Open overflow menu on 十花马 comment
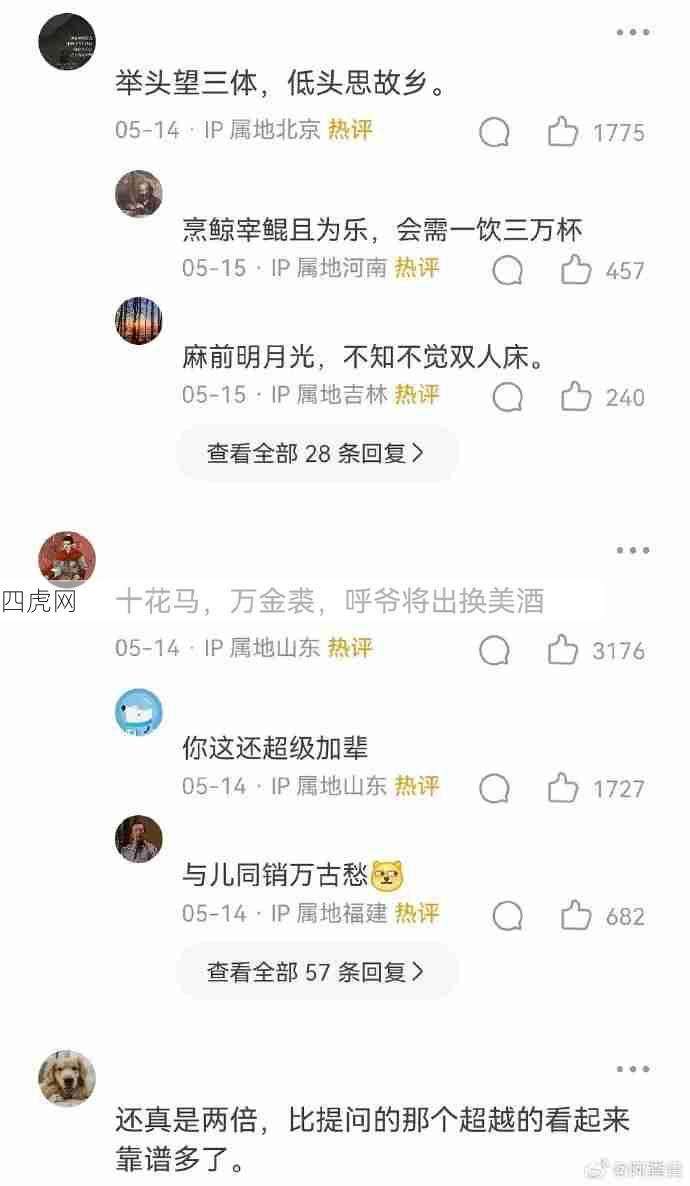This screenshot has width=690, height=1186. tap(632, 550)
